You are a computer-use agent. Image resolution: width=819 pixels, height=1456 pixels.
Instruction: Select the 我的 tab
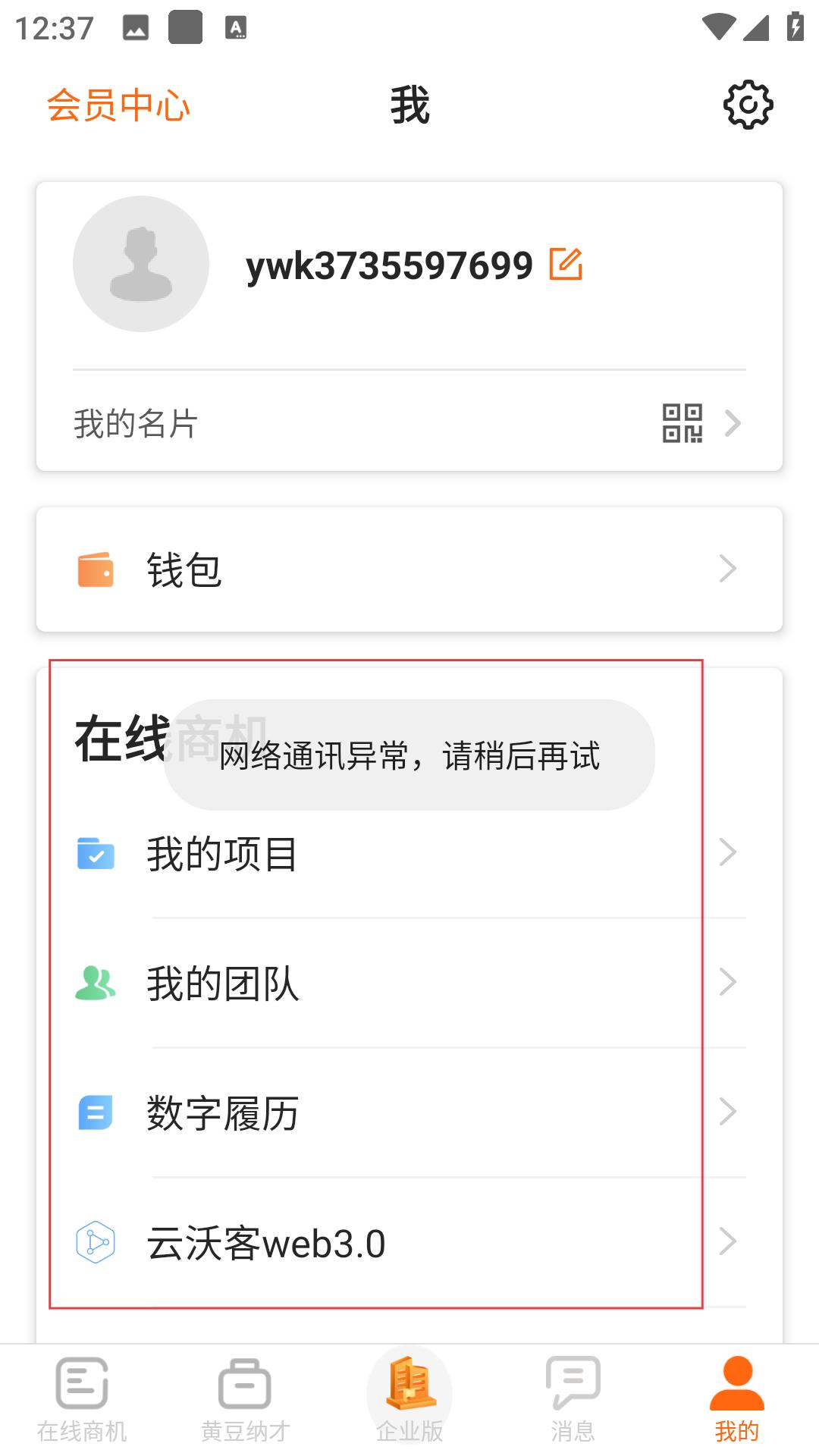(x=736, y=1400)
